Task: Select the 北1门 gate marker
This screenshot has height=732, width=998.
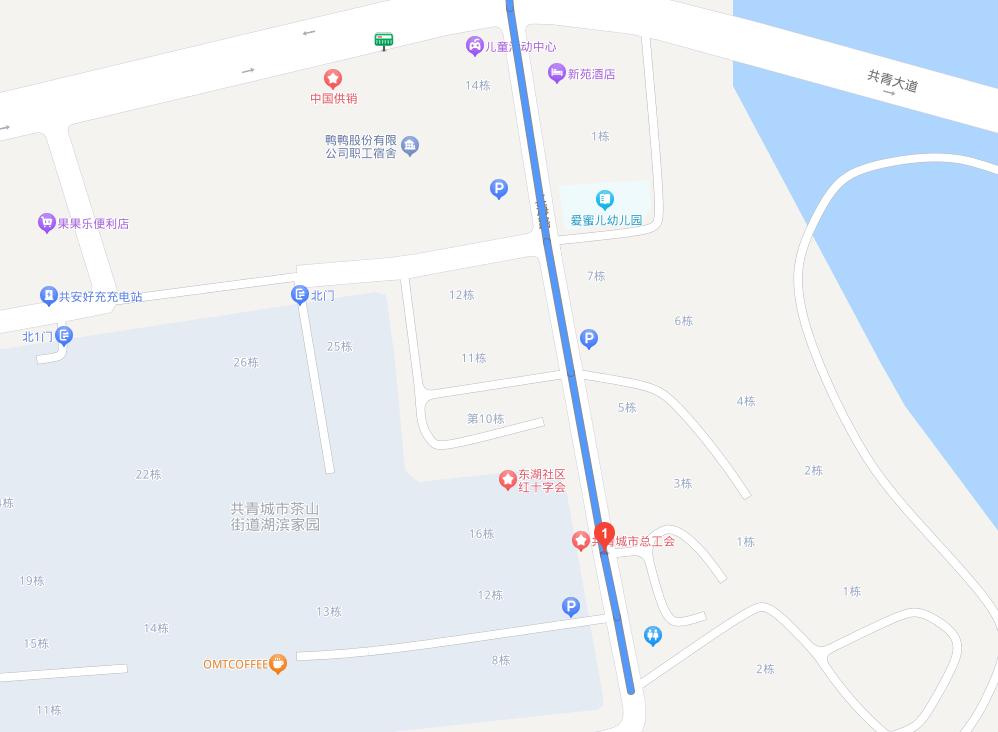Action: tap(64, 336)
